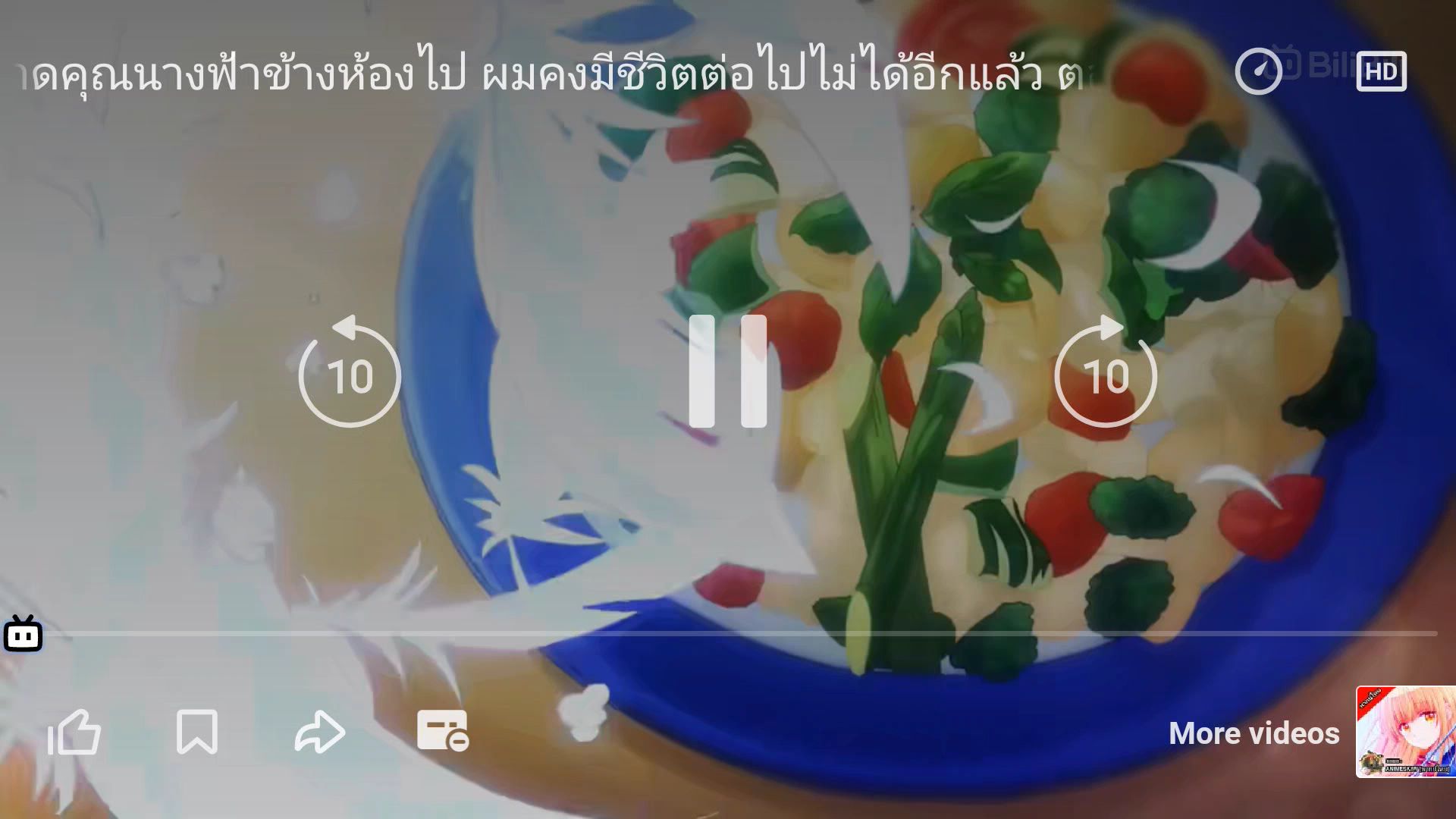
Task: Tap the video progress bar
Action: click(x=728, y=633)
